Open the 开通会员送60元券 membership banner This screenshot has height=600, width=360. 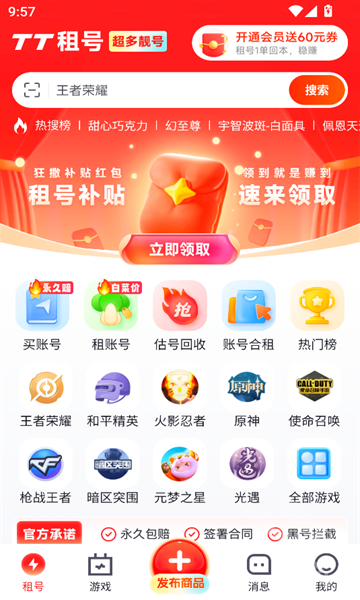(x=270, y=43)
